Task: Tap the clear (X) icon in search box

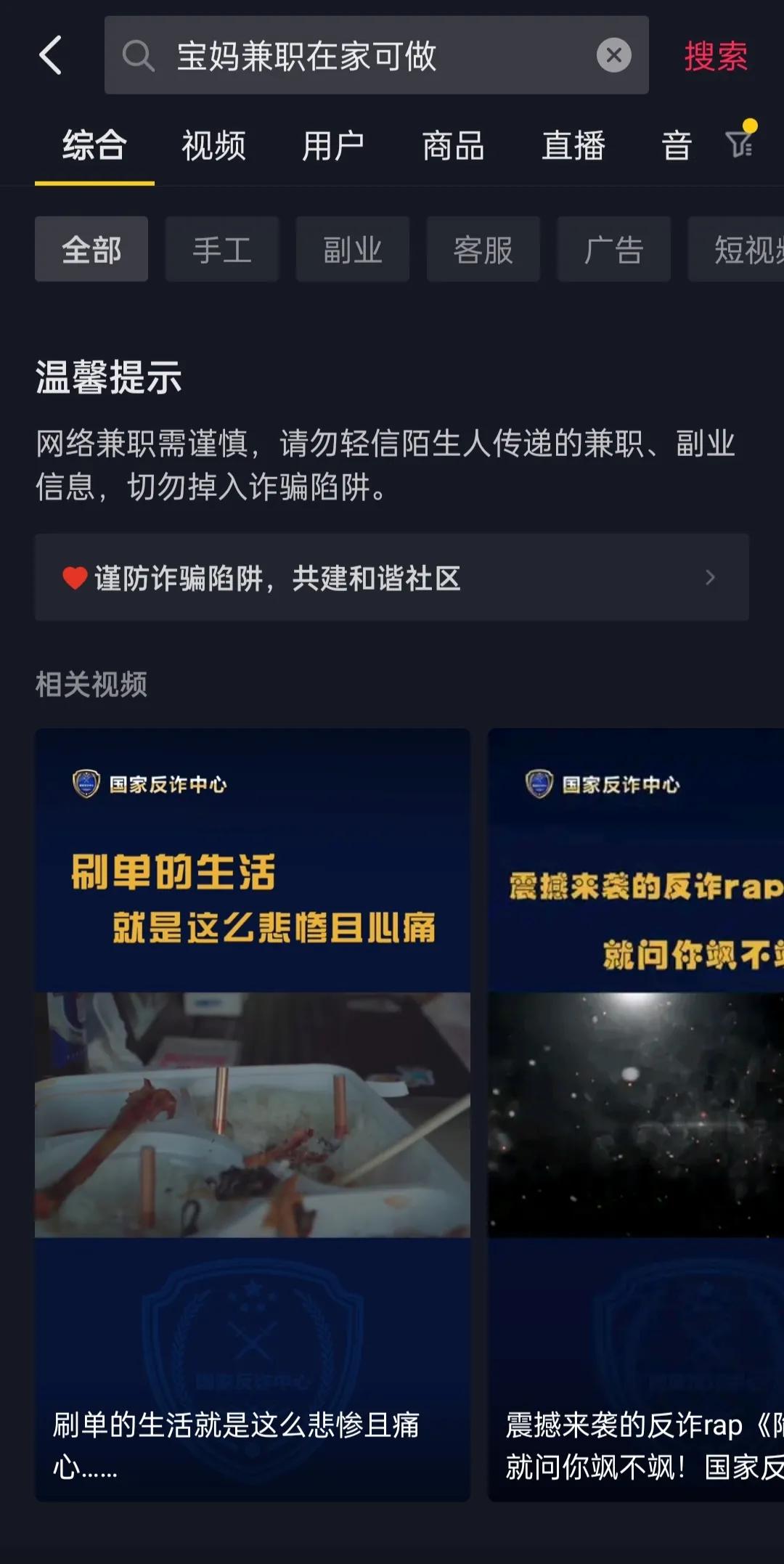Action: coord(613,56)
